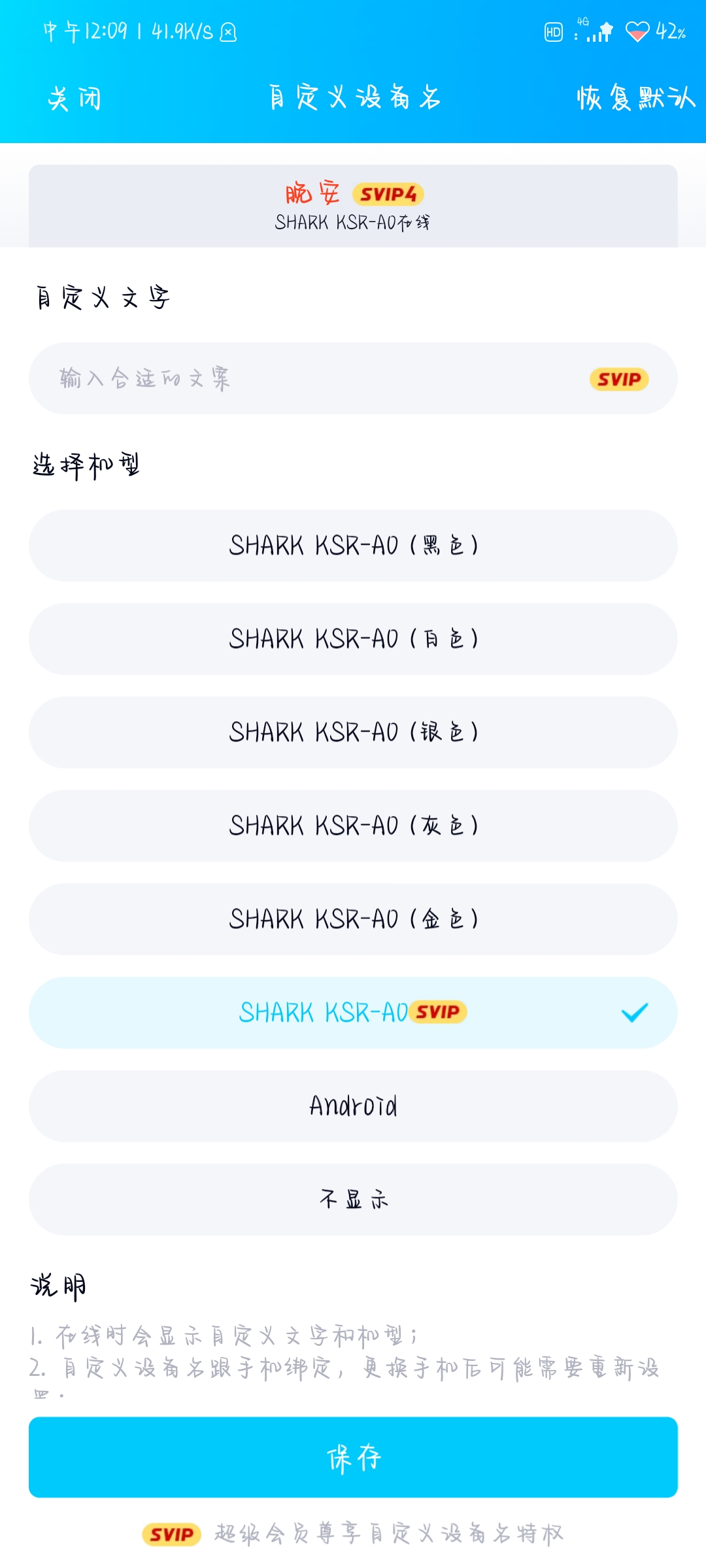
Task: Choose SHARK KSR-A0（灰色）option
Action: [353, 826]
